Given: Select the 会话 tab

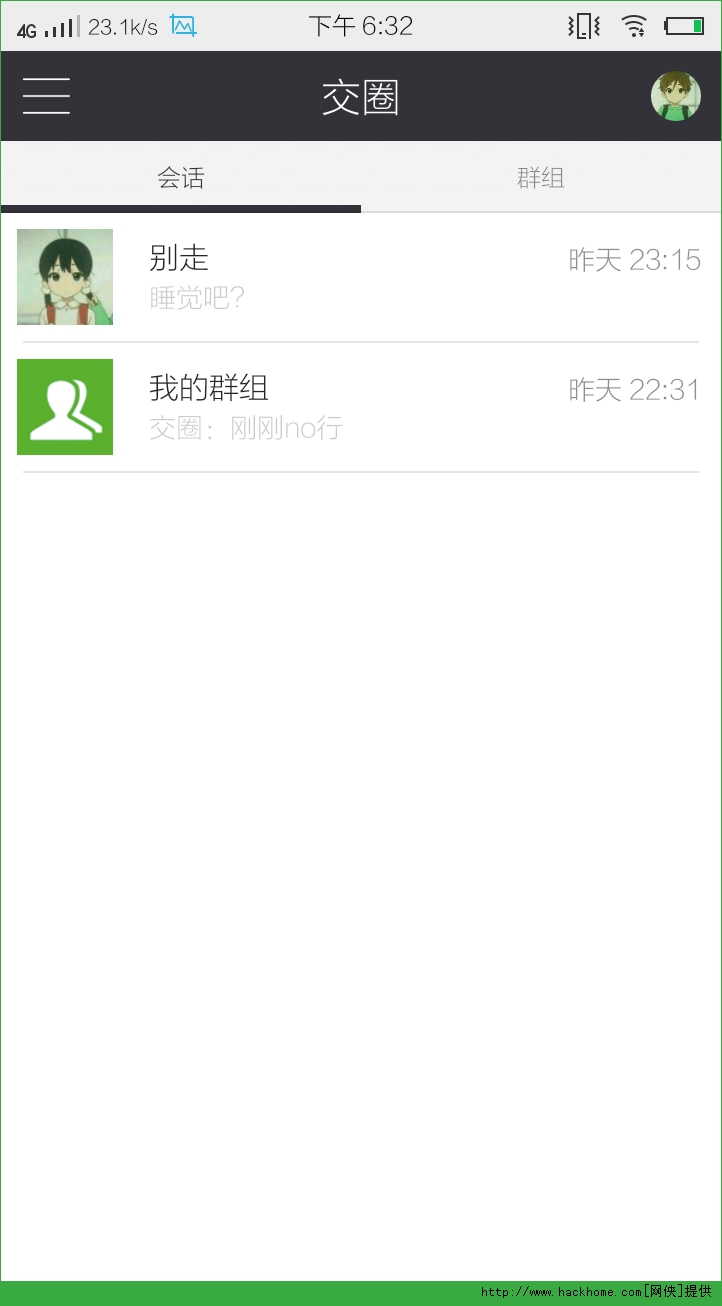Looking at the screenshot, I should 181,178.
